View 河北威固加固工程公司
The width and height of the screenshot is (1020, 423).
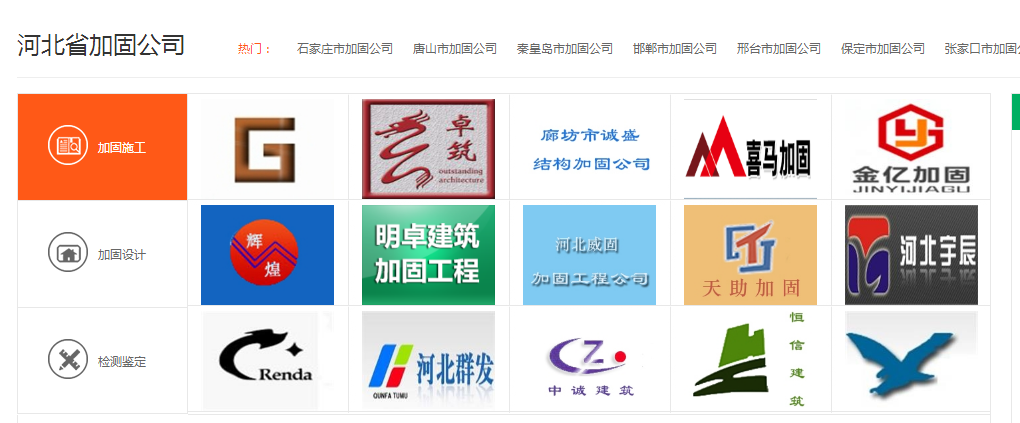[589, 255]
